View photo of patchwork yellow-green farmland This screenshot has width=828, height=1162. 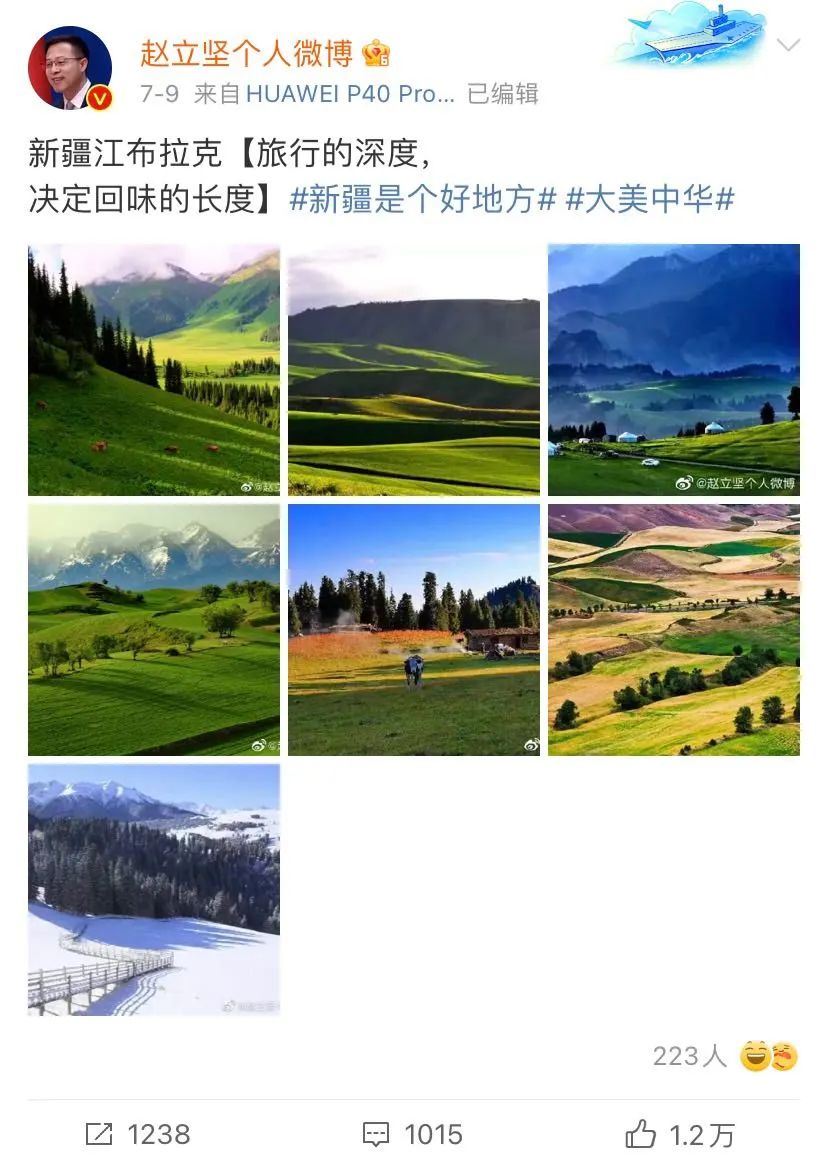pyautogui.click(x=674, y=630)
